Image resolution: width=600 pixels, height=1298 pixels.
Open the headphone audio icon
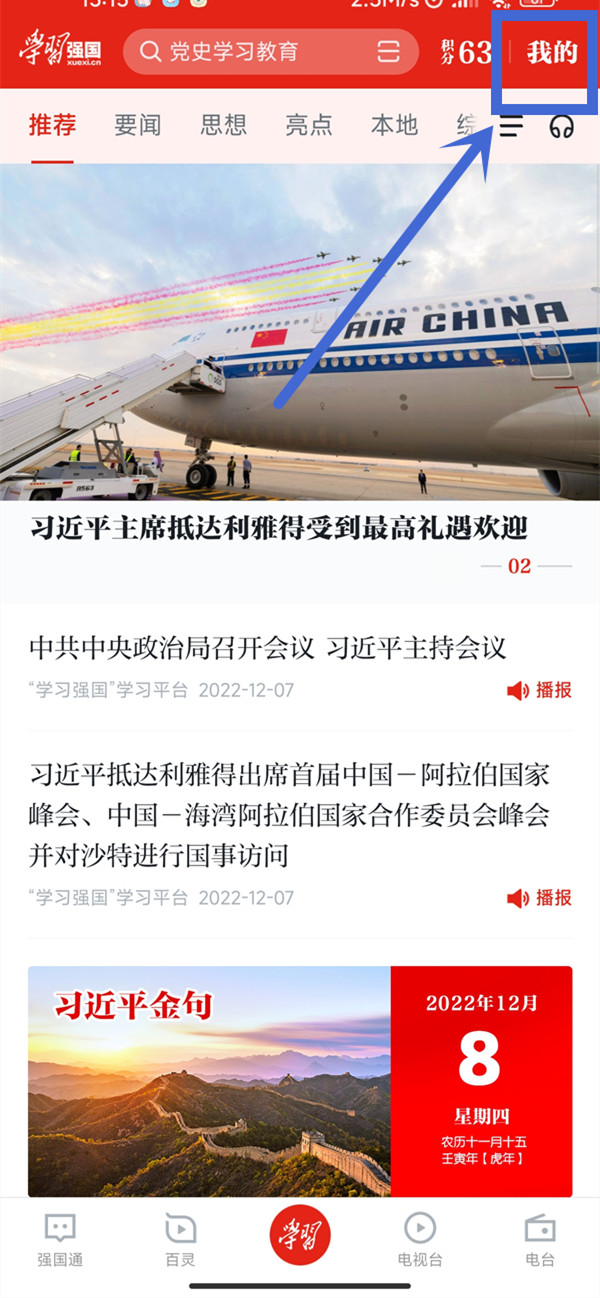562,127
